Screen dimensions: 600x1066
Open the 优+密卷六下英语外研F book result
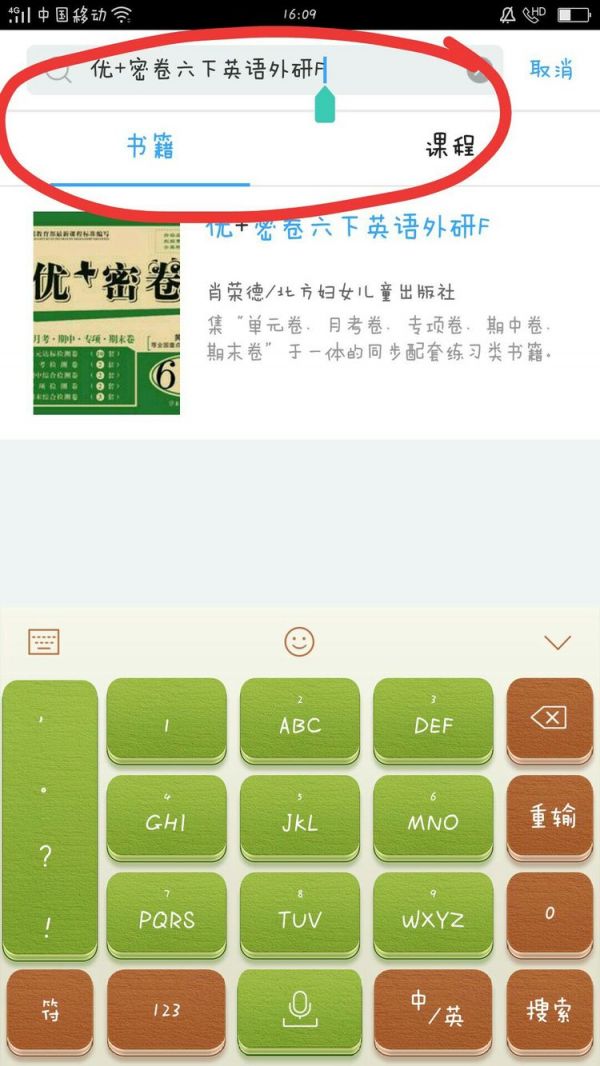pyautogui.click(x=348, y=227)
